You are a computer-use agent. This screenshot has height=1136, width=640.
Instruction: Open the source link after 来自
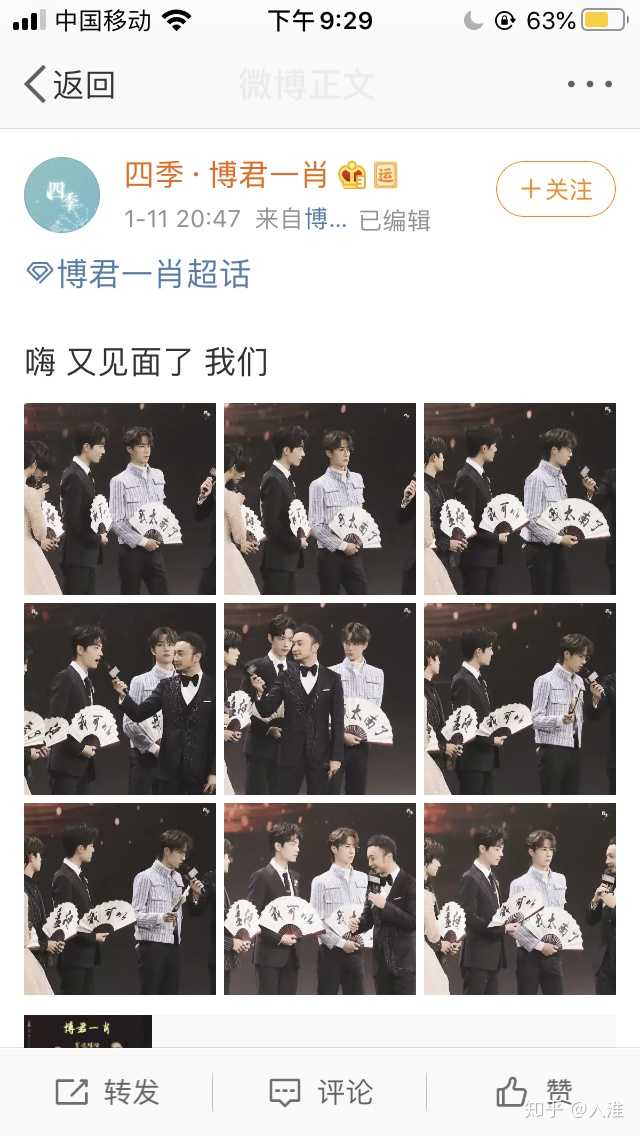click(326, 219)
